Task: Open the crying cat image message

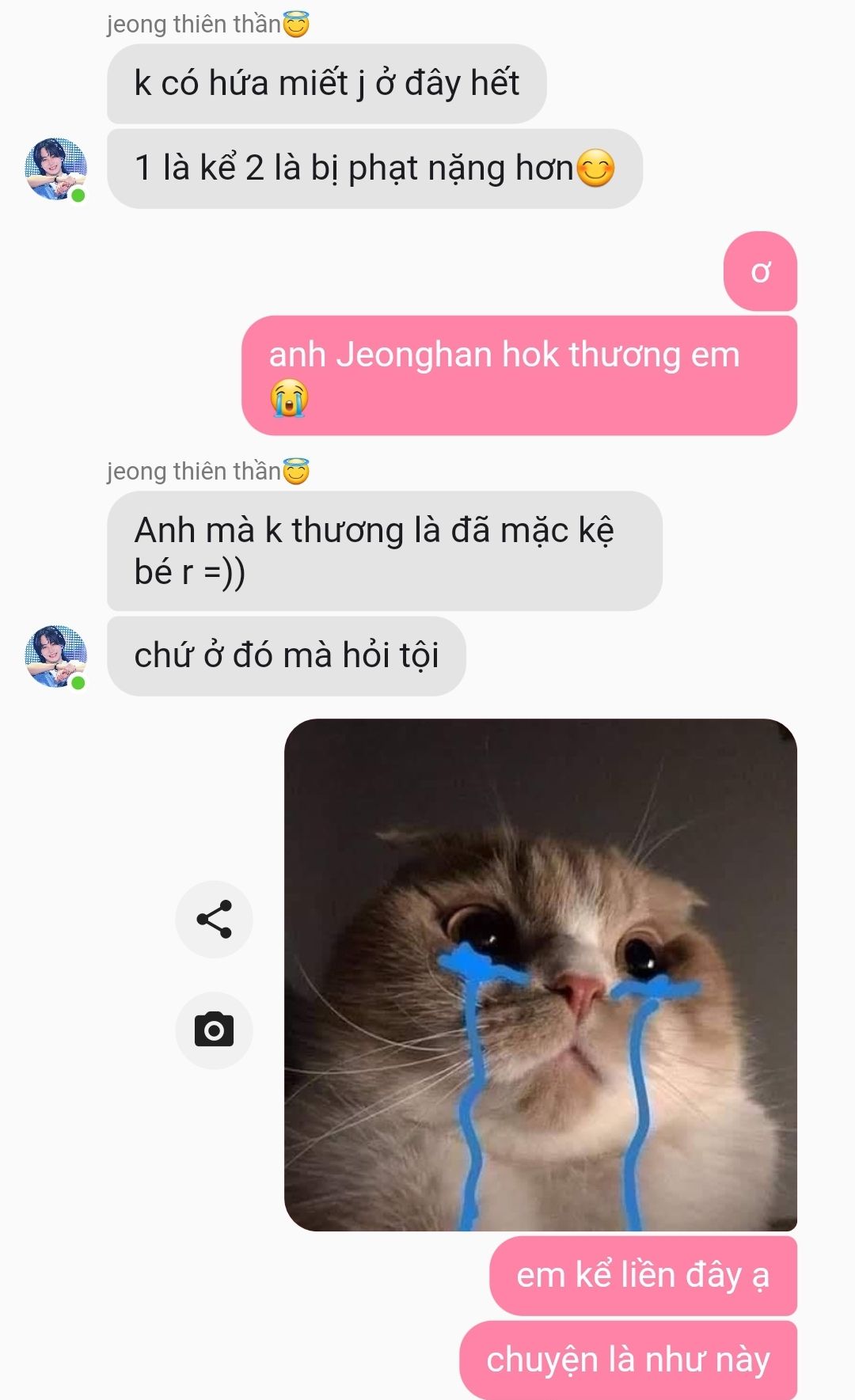Action: 540,974
